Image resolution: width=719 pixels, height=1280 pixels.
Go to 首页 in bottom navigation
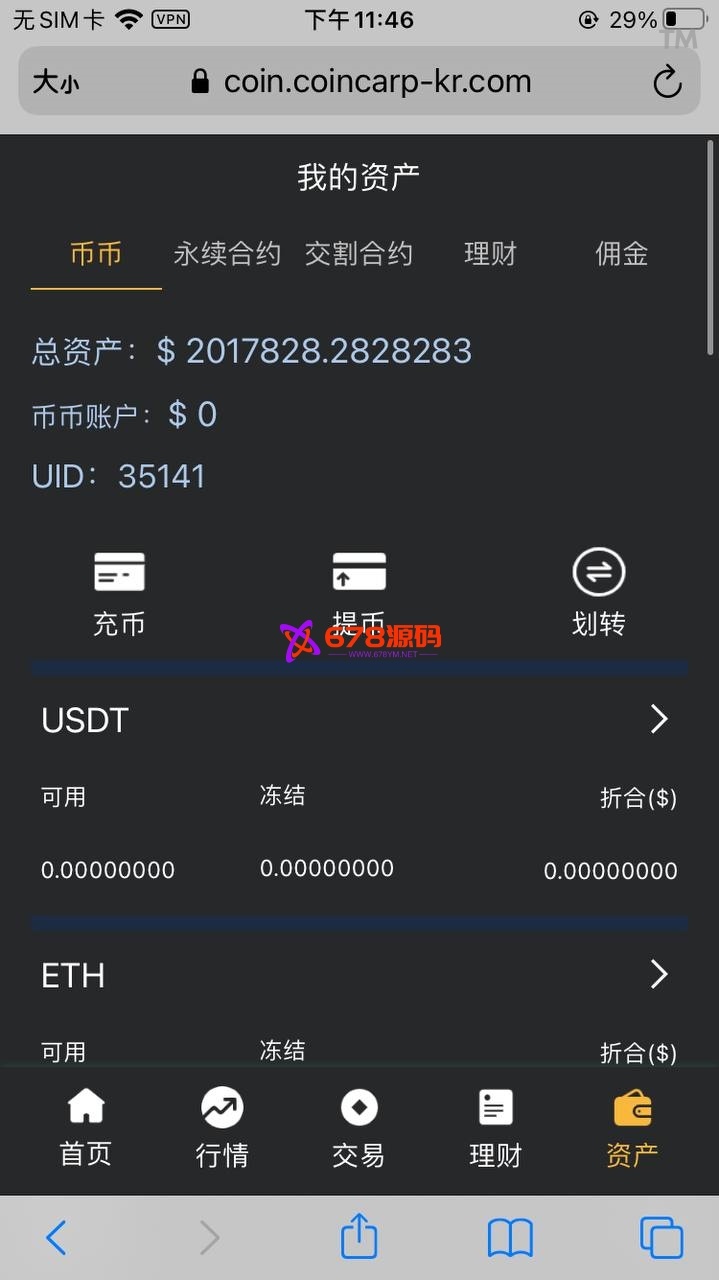[86, 1128]
